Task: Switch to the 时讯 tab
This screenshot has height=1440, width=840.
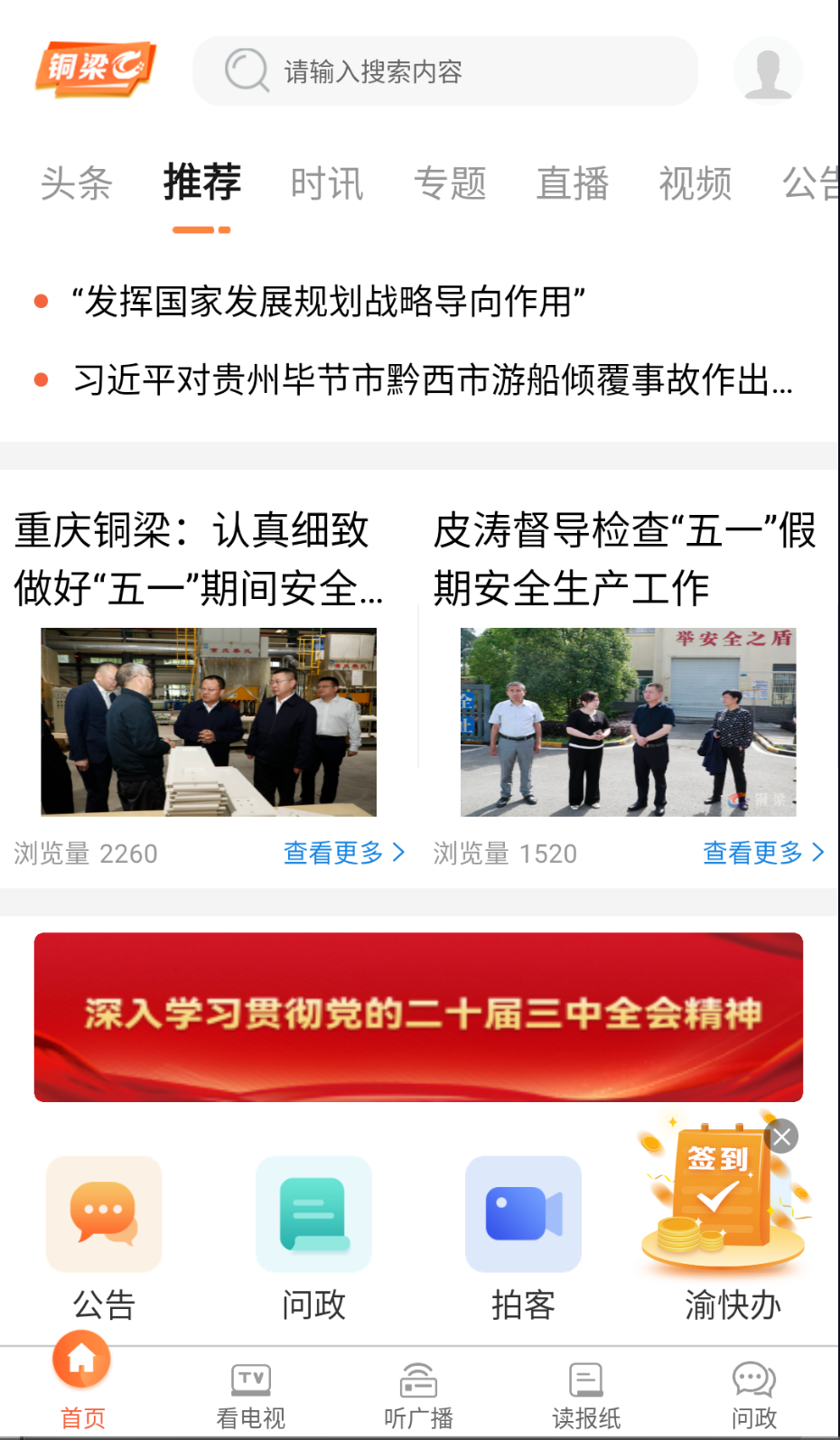Action: (x=327, y=185)
